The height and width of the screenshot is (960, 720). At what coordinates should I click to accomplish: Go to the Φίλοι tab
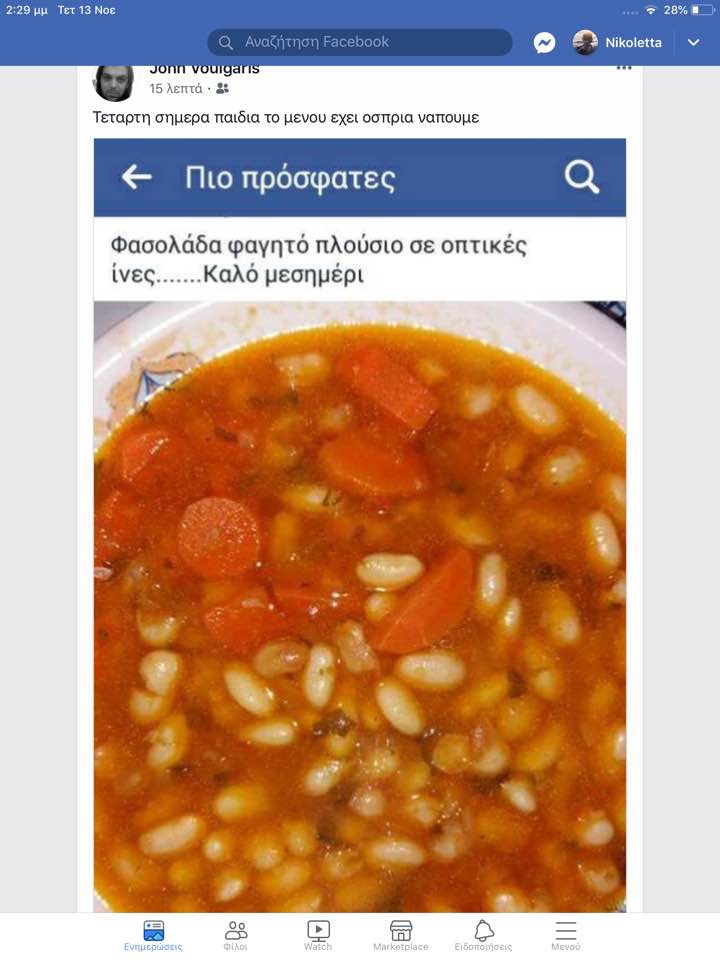click(236, 936)
